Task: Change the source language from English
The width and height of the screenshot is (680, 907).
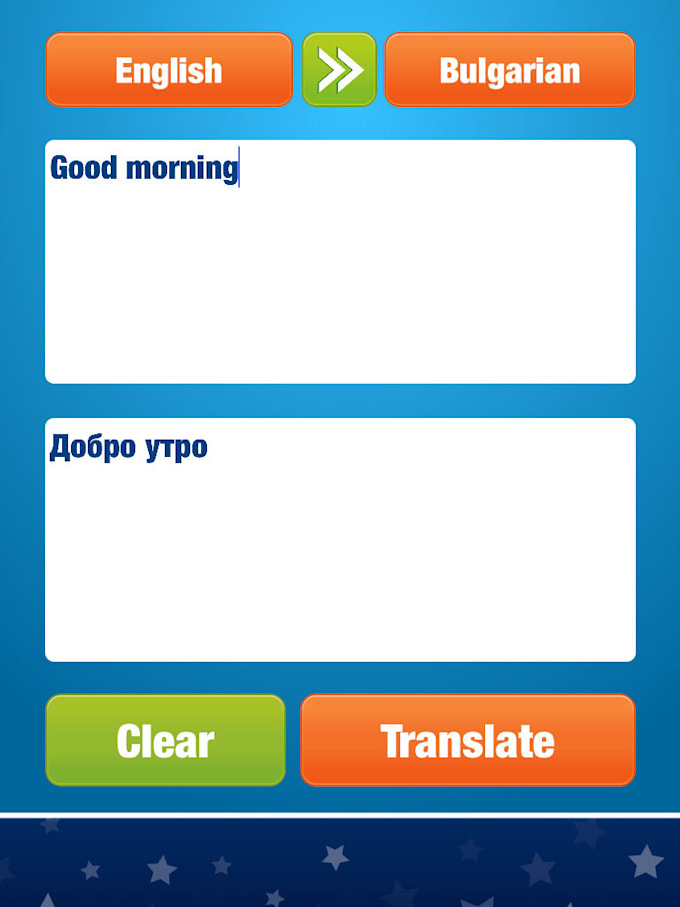Action: point(169,70)
